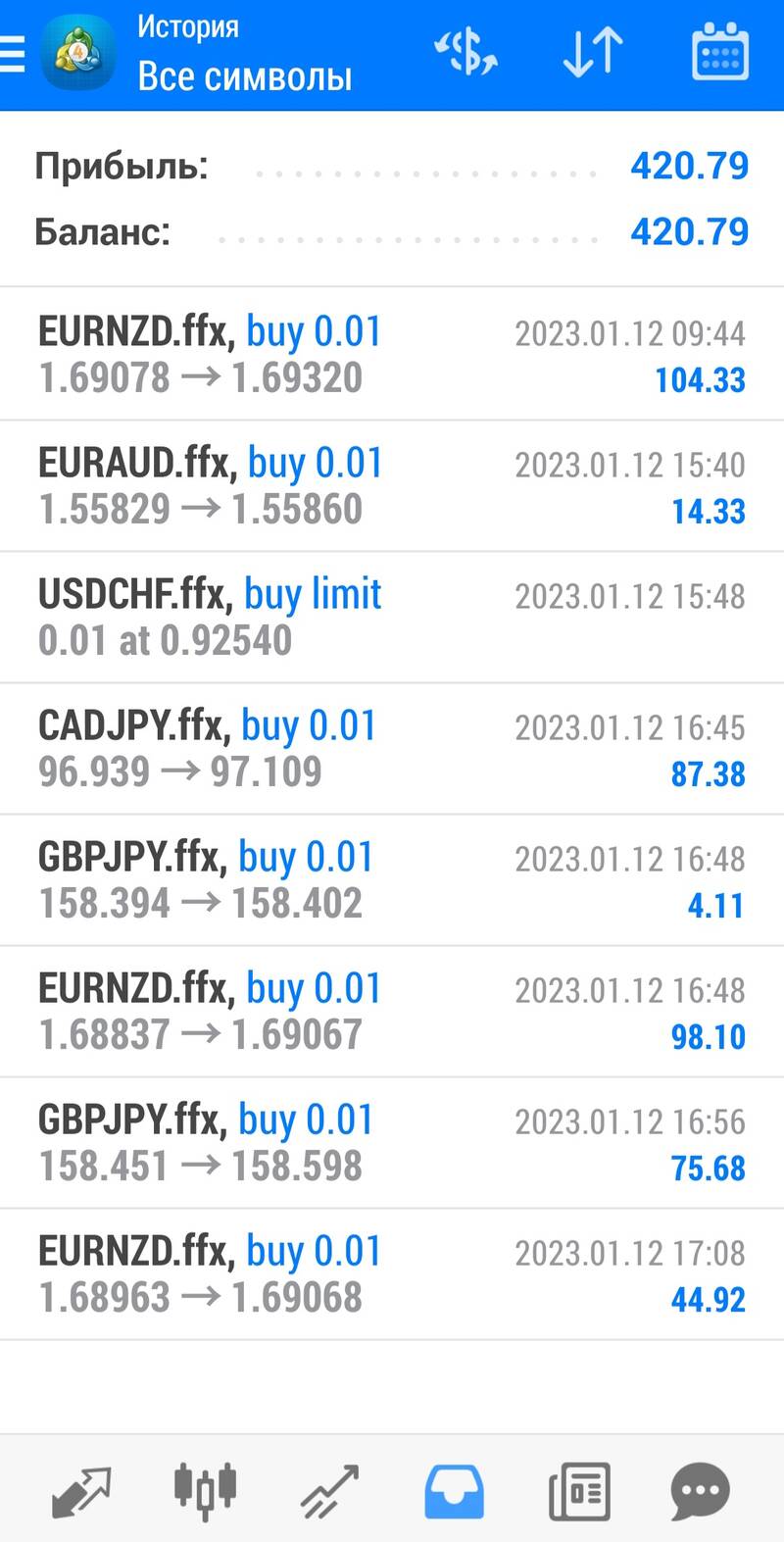The image size is (784, 1542).
Task: Switch to the Trade tab with trend arrow
Action: click(x=330, y=1492)
